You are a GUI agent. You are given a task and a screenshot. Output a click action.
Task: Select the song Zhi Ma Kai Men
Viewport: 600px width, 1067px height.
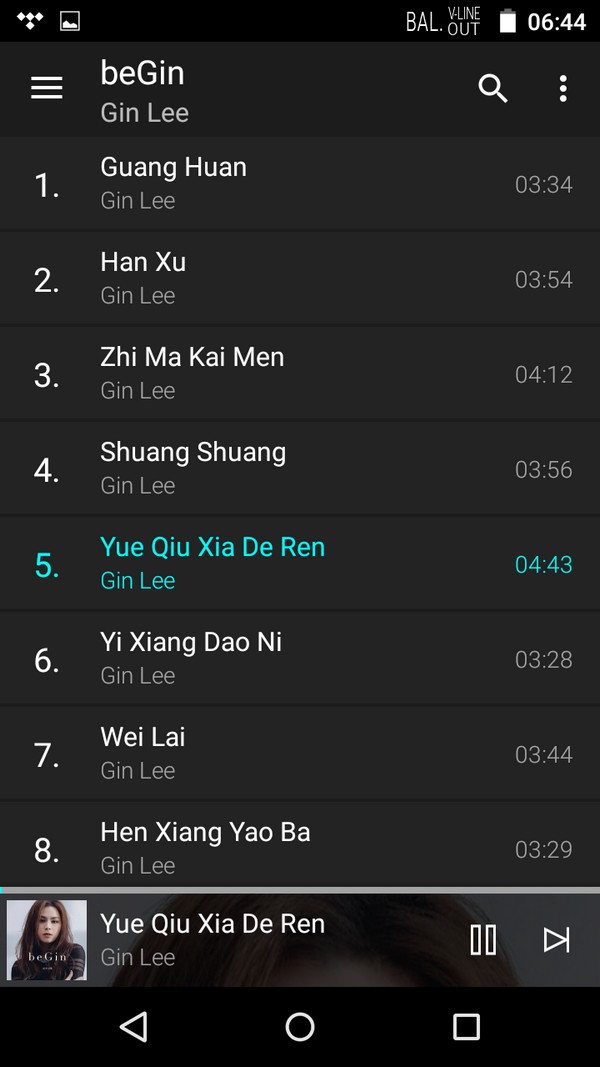[300, 374]
